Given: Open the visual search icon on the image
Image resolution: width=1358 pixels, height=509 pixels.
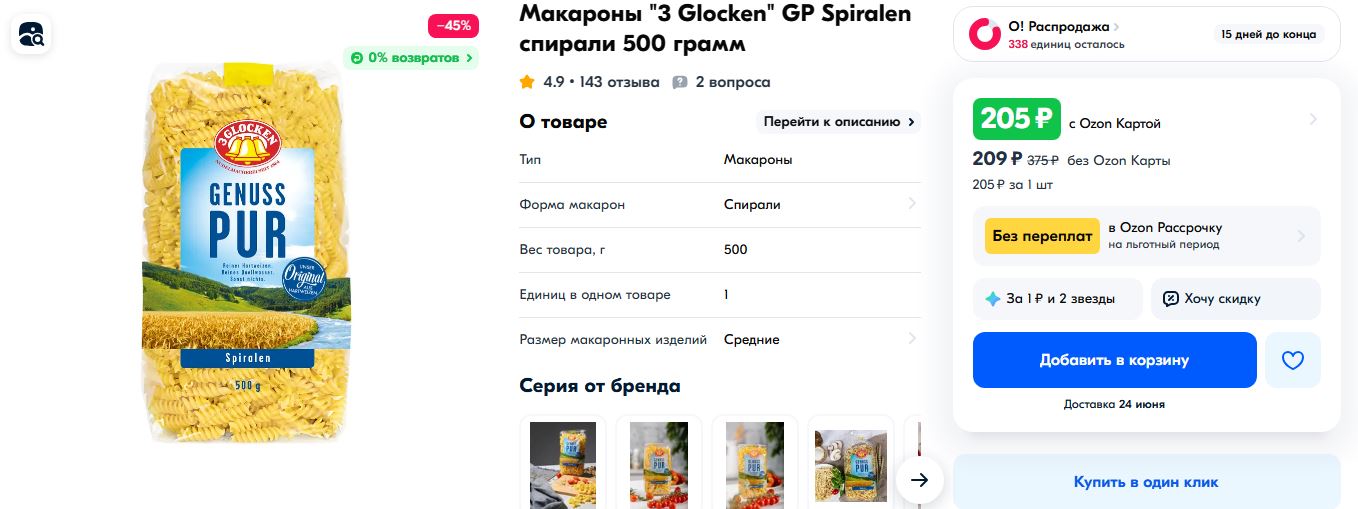Looking at the screenshot, I should pos(31,35).
